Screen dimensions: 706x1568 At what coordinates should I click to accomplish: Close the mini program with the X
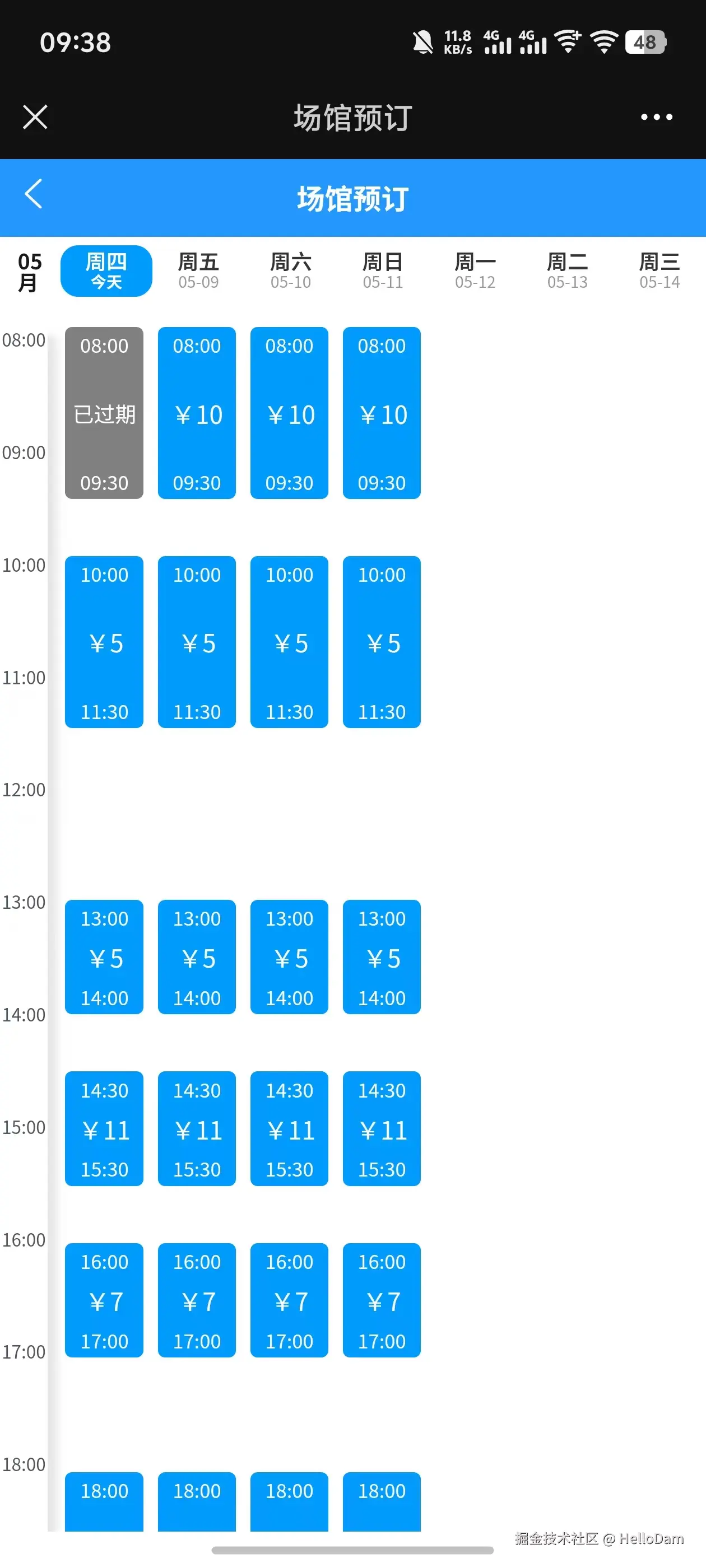tap(35, 117)
